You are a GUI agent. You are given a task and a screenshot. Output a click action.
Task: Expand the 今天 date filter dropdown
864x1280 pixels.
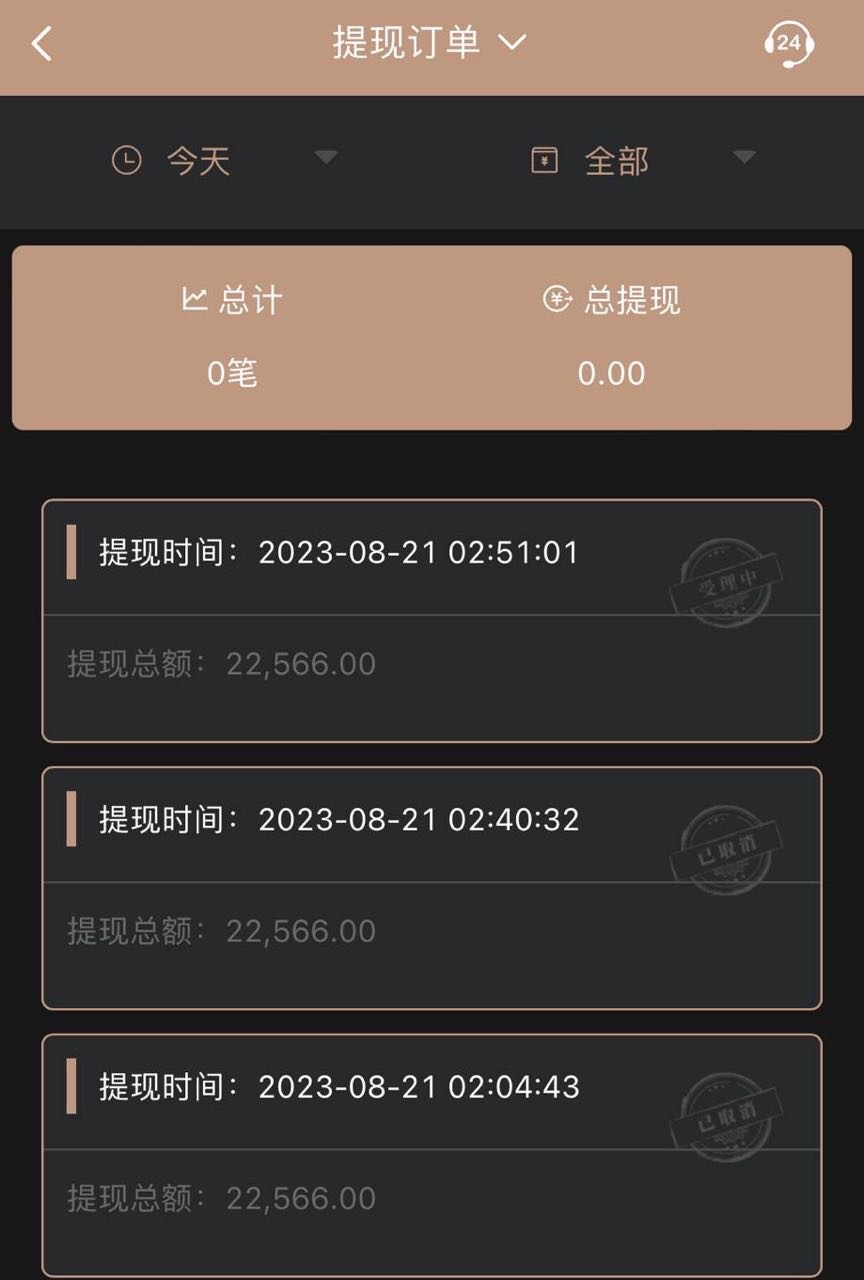(x=325, y=159)
